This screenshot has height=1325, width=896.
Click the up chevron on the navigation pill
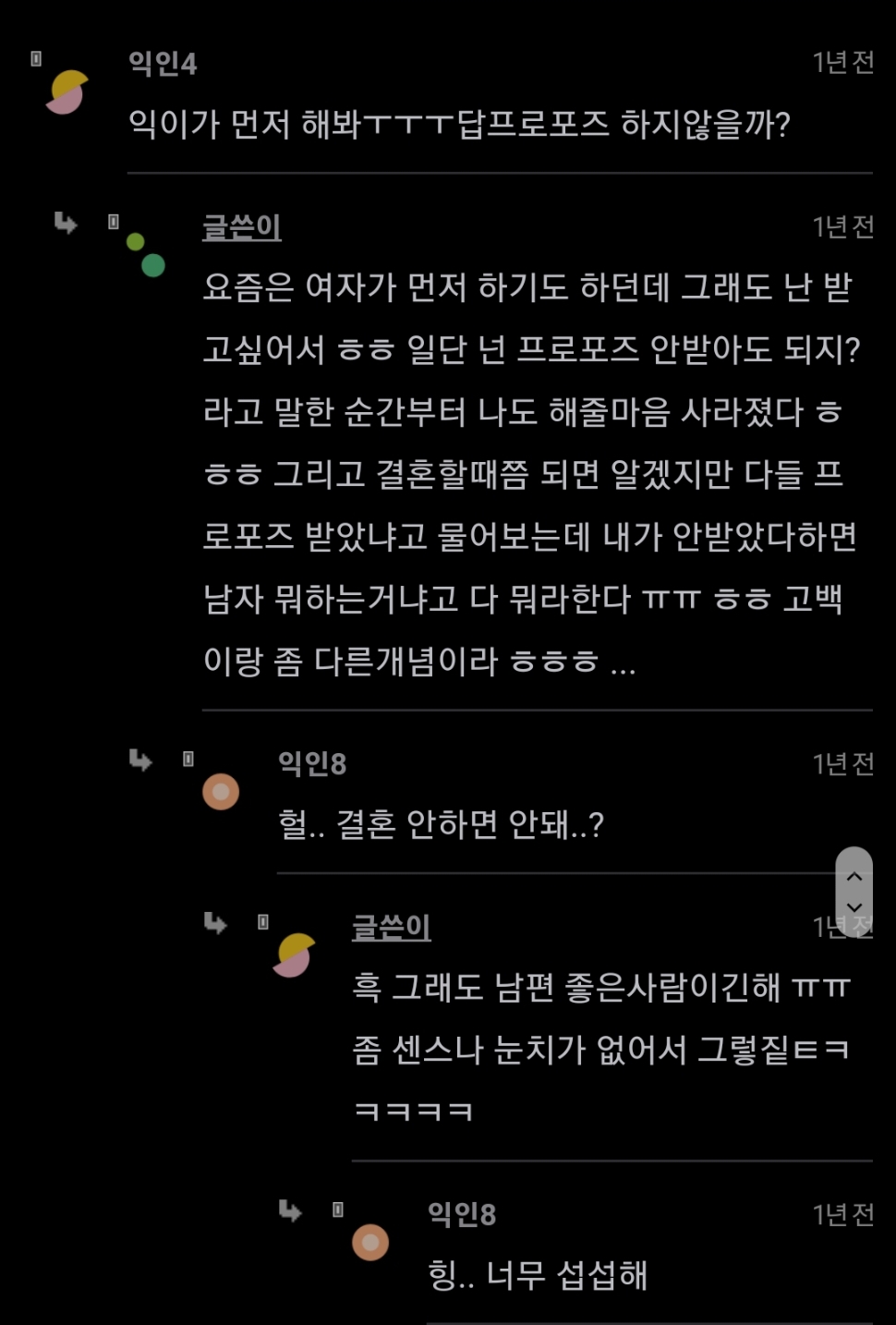click(854, 876)
